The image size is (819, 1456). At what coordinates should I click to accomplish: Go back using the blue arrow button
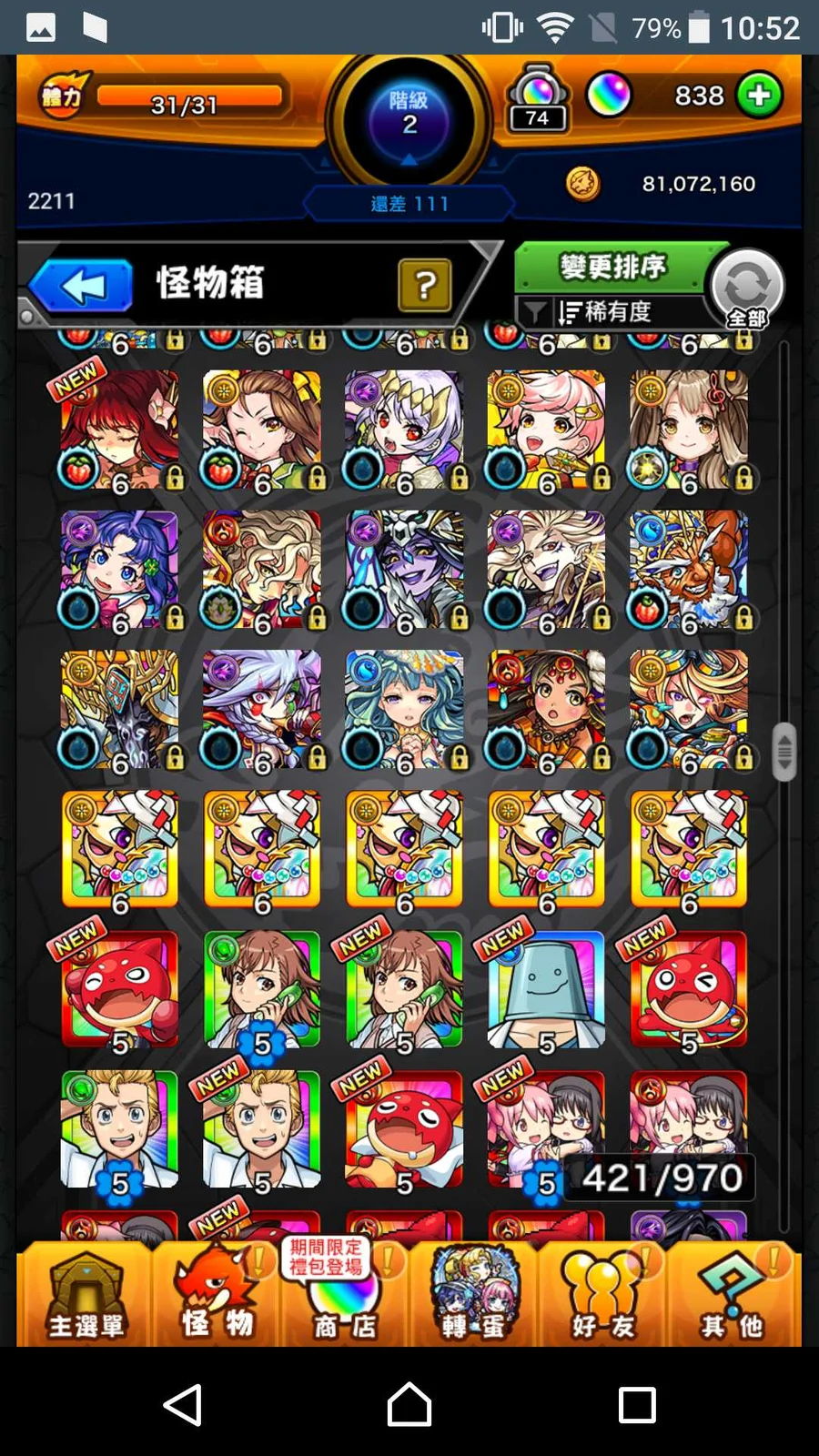coord(81,287)
